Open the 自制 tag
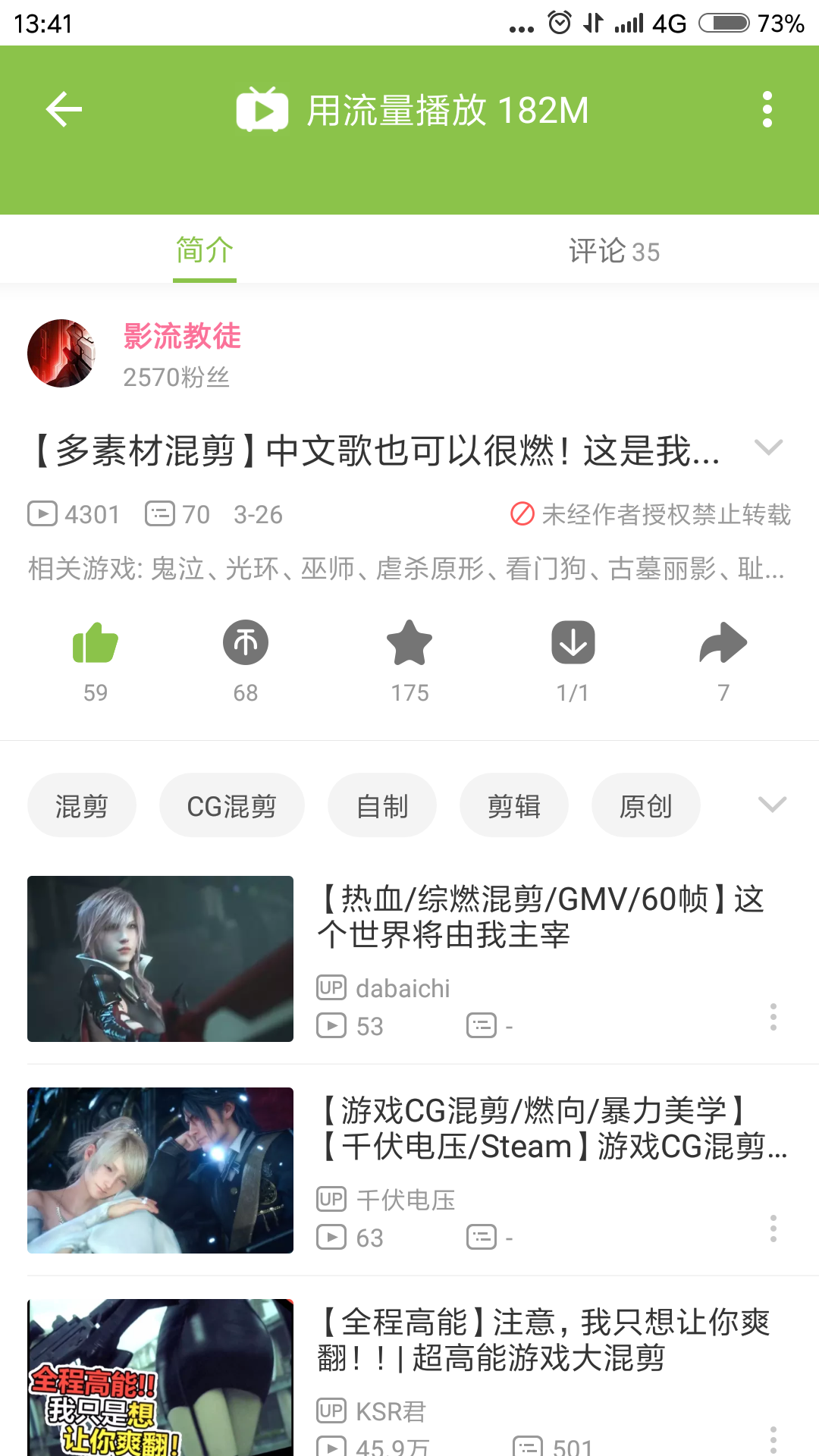Screen dimensions: 819x1456 382,805
